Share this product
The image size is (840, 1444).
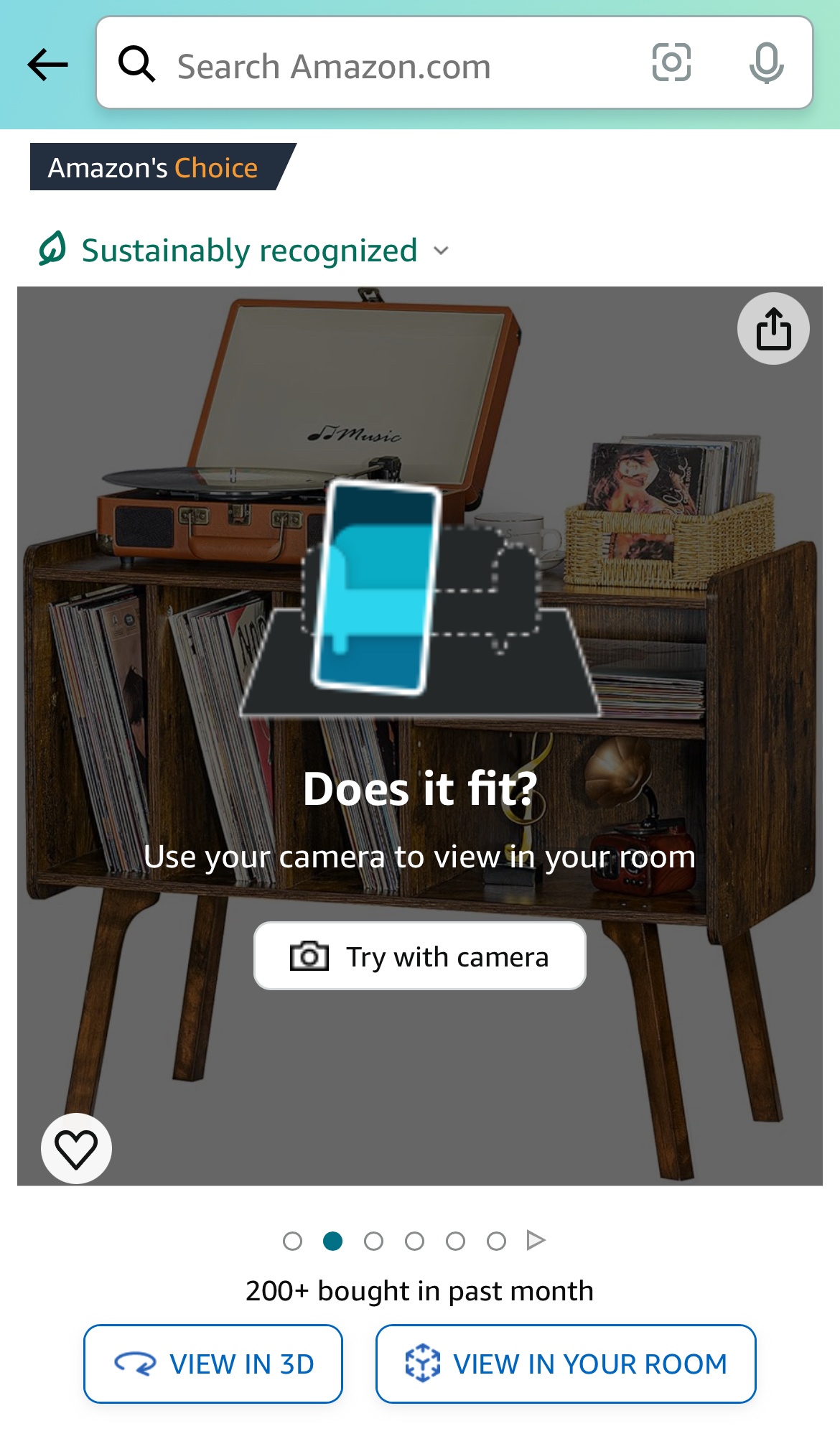pos(773,329)
